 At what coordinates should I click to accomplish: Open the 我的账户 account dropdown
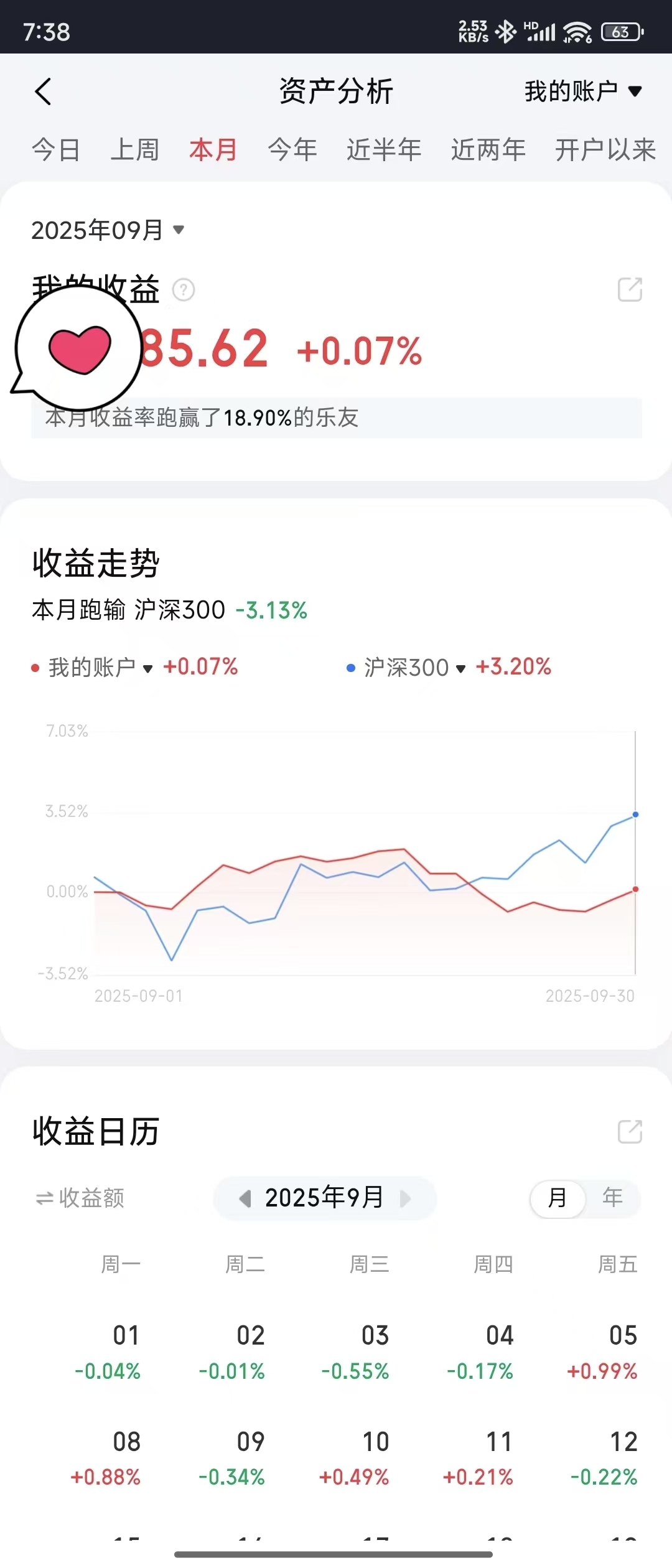pos(583,91)
